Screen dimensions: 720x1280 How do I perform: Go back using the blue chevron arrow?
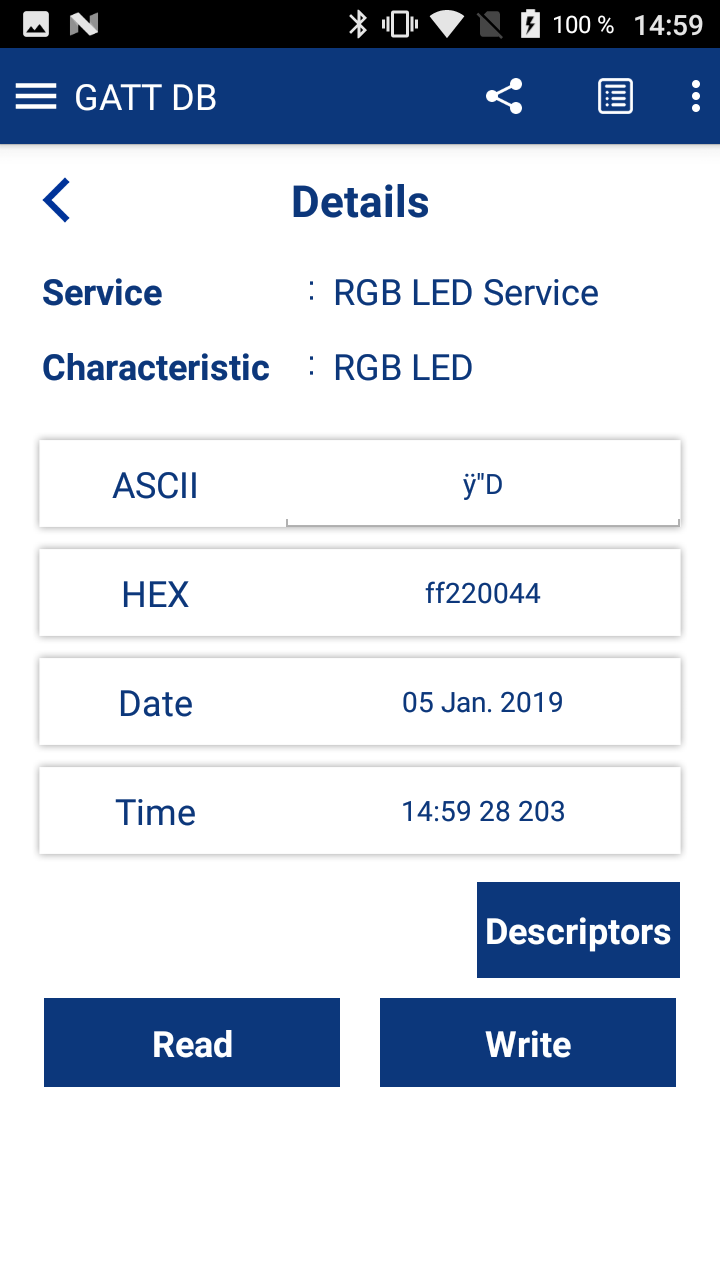(x=56, y=200)
